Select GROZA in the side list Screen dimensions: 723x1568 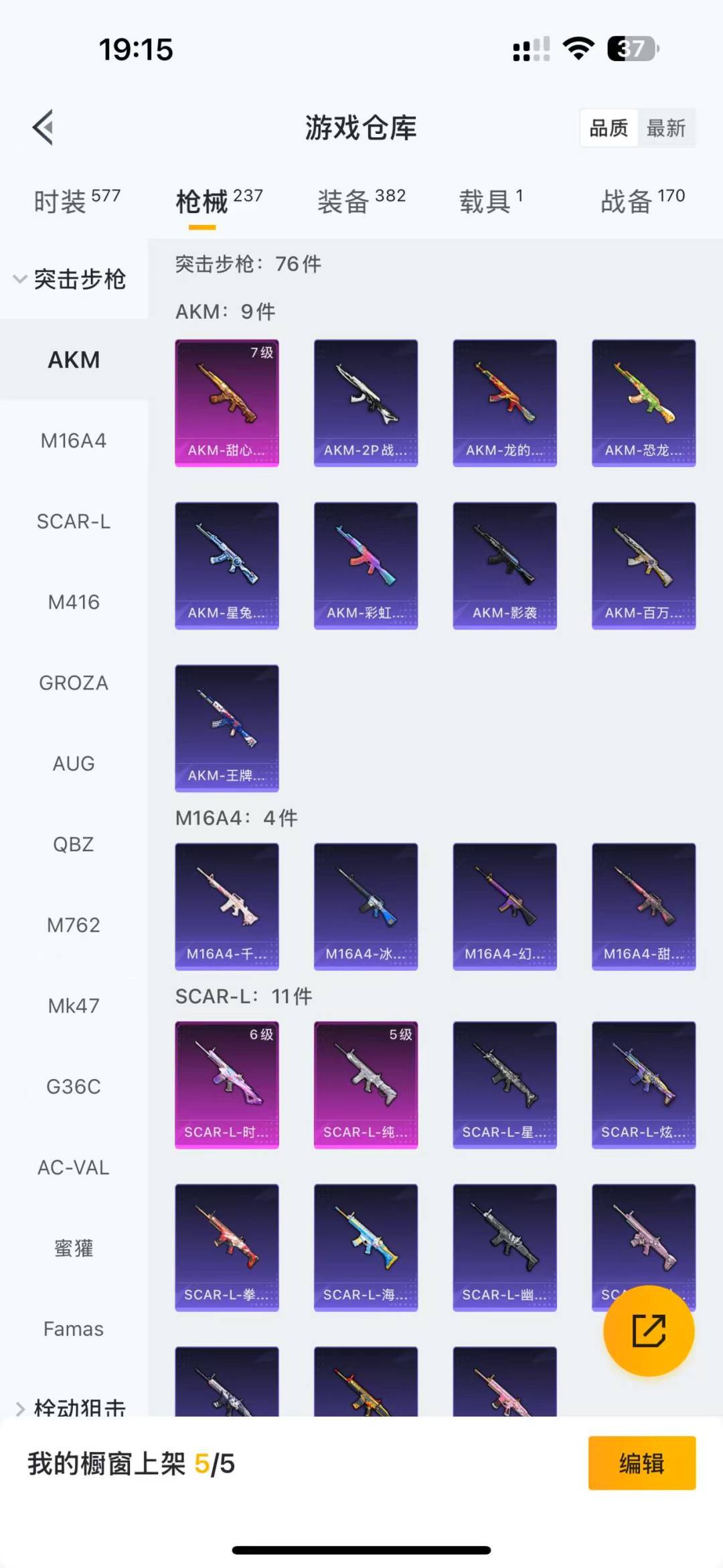pyautogui.click(x=74, y=683)
